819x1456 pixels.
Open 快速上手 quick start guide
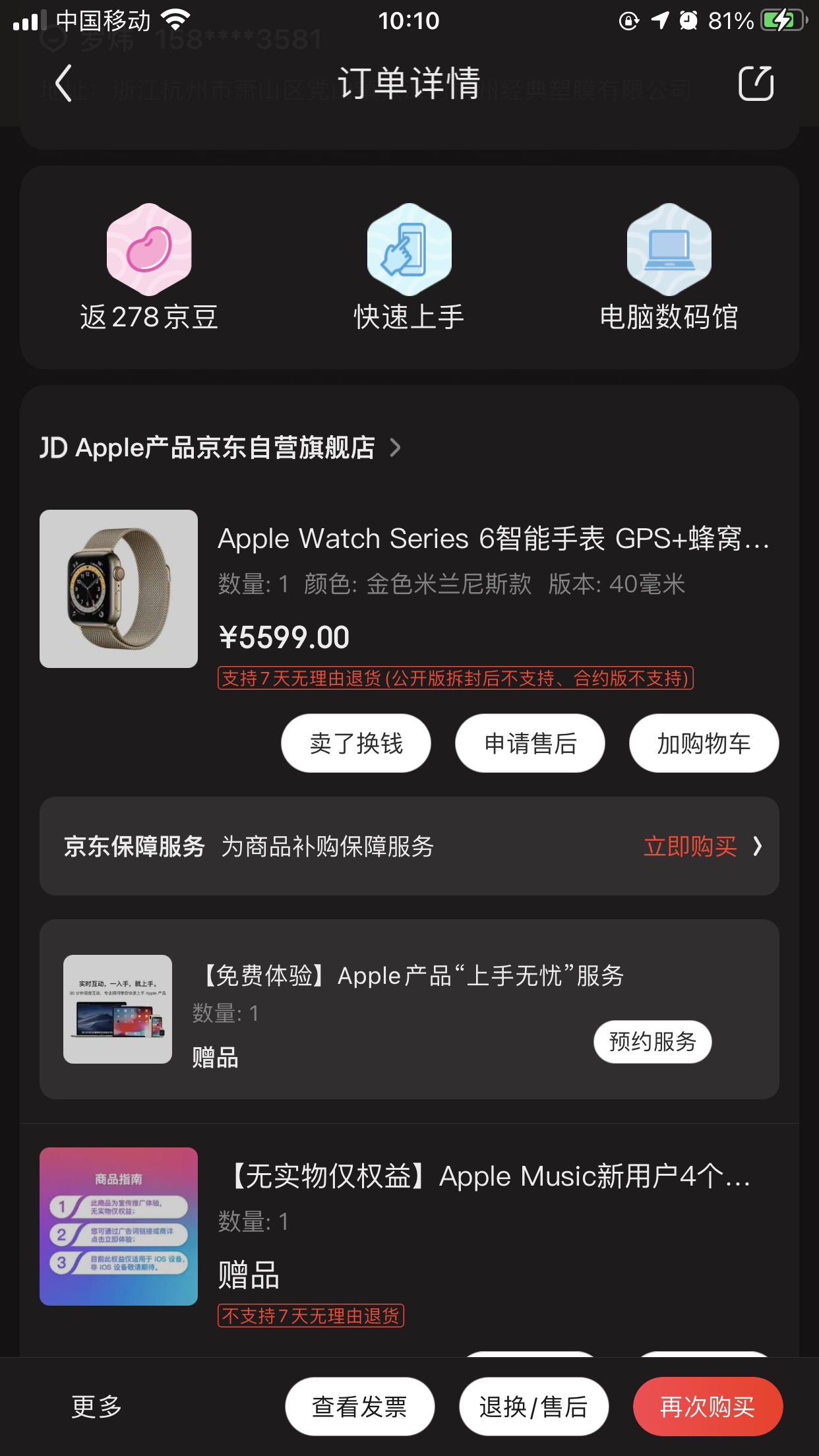[409, 267]
